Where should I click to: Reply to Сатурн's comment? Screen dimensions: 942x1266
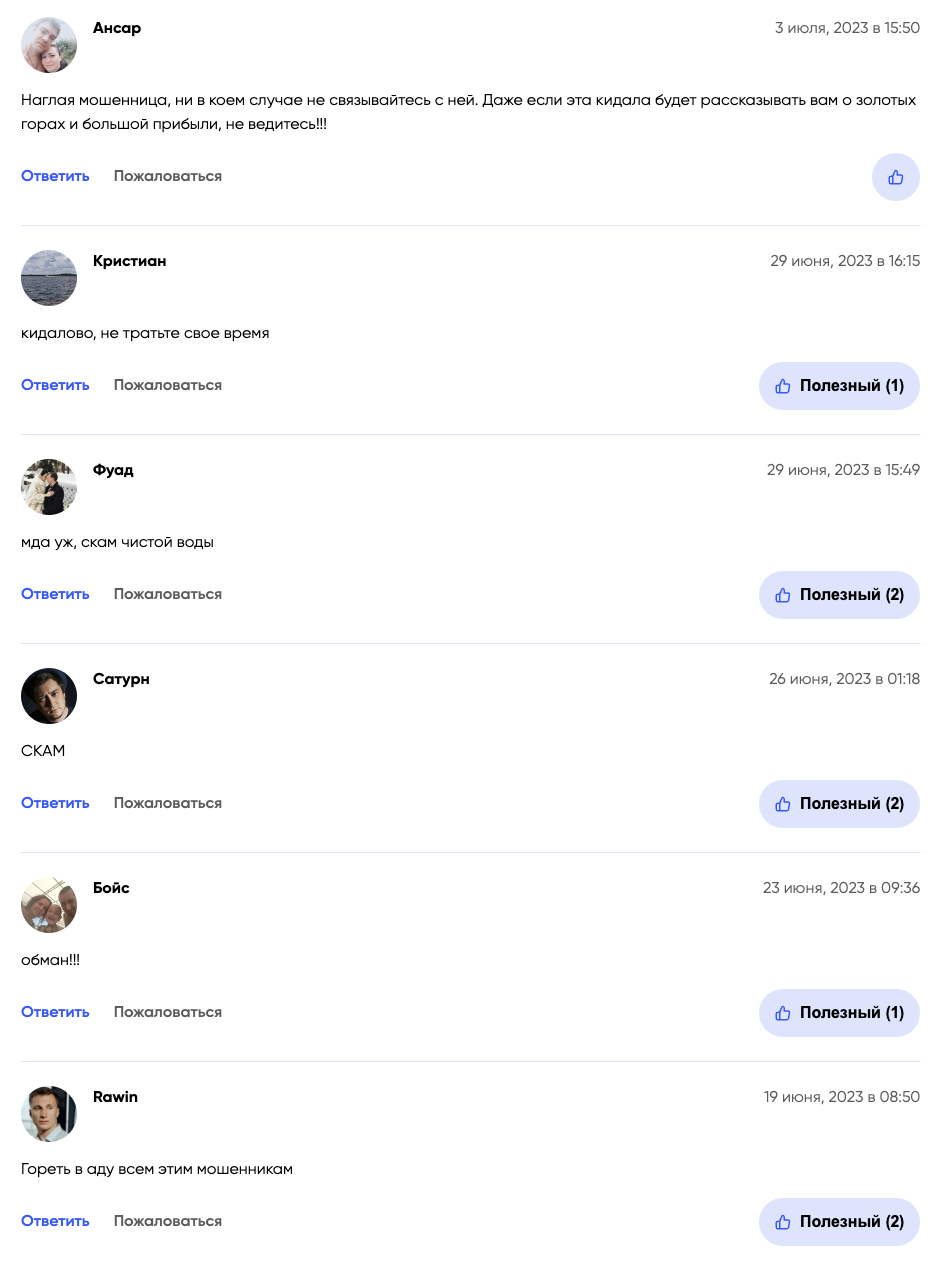pos(55,803)
